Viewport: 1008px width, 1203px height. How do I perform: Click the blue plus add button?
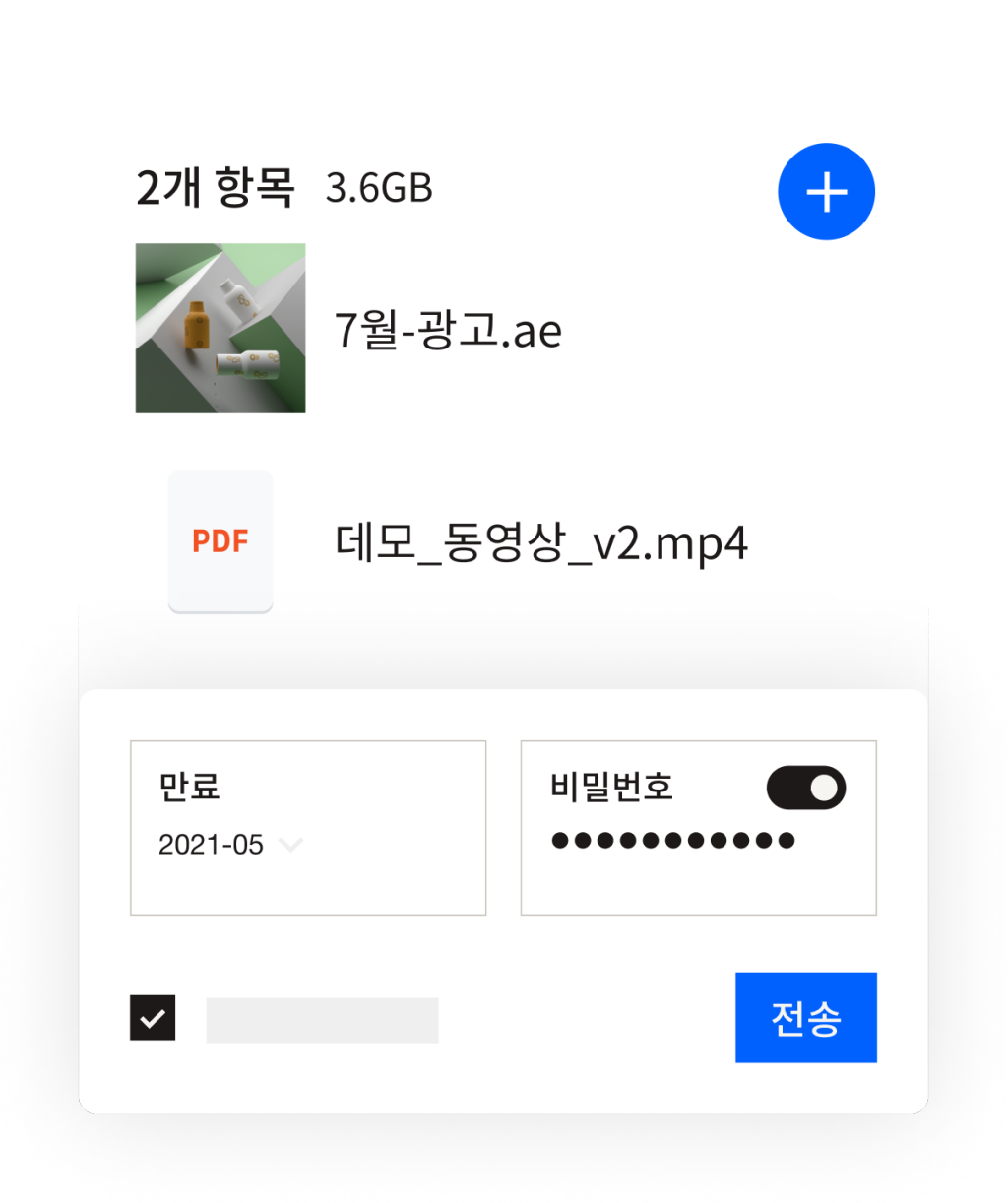tap(826, 191)
